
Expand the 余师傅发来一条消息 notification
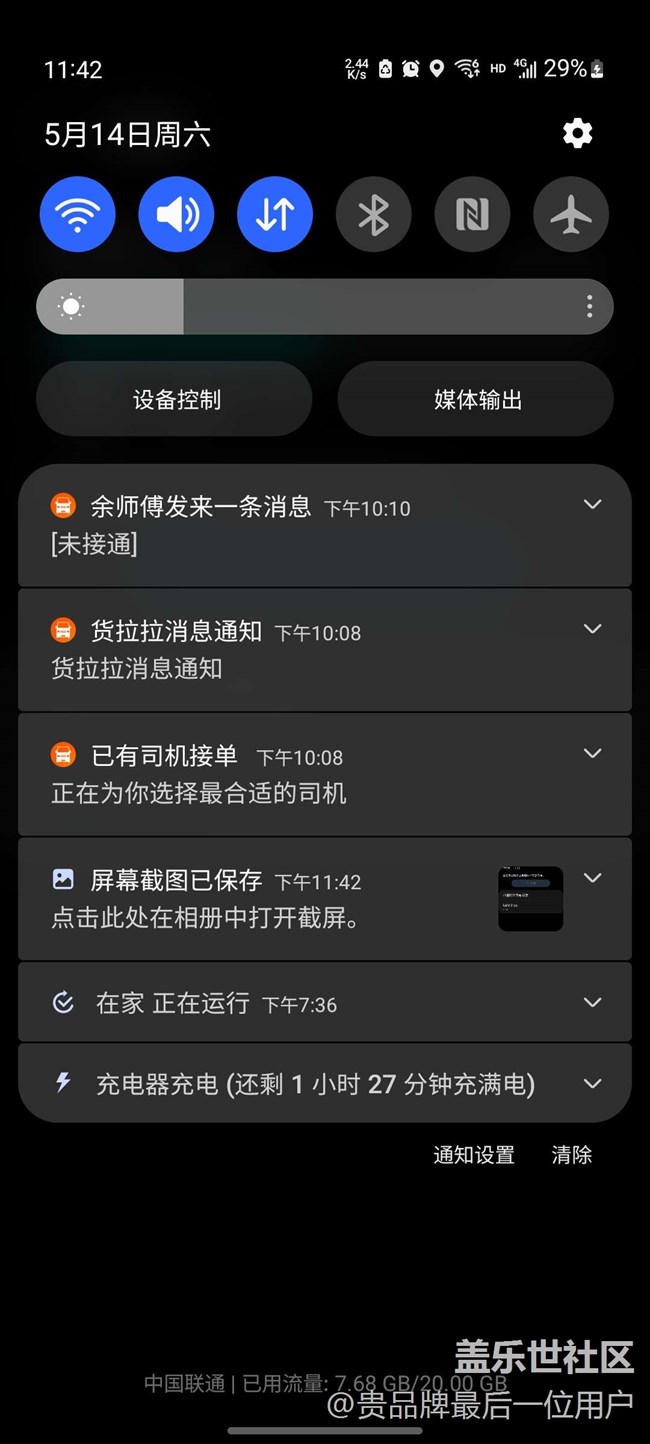tap(592, 505)
